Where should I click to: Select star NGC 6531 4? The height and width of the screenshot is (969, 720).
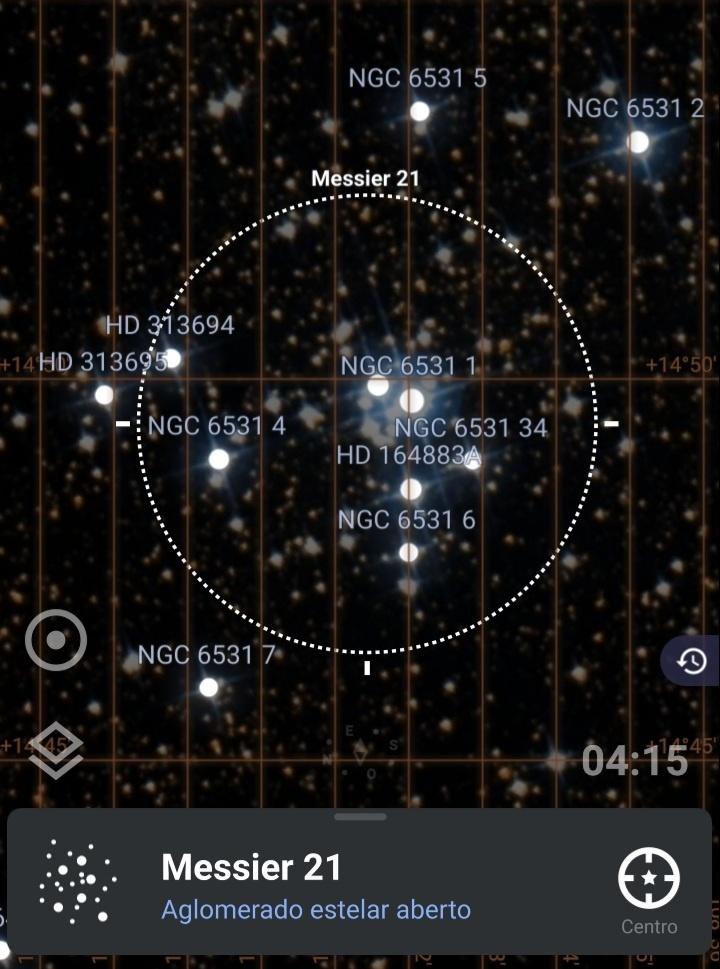point(219,460)
